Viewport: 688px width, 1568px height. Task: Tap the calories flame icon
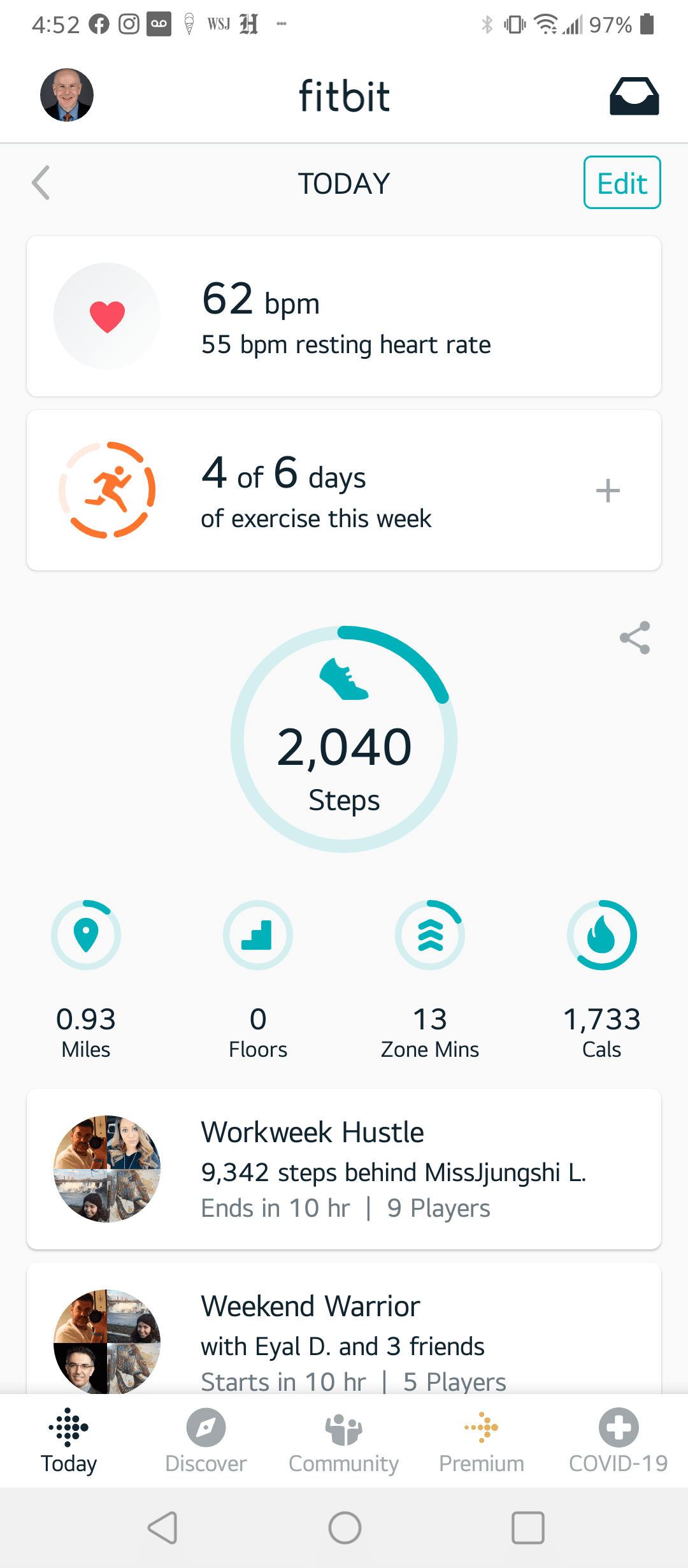(602, 934)
